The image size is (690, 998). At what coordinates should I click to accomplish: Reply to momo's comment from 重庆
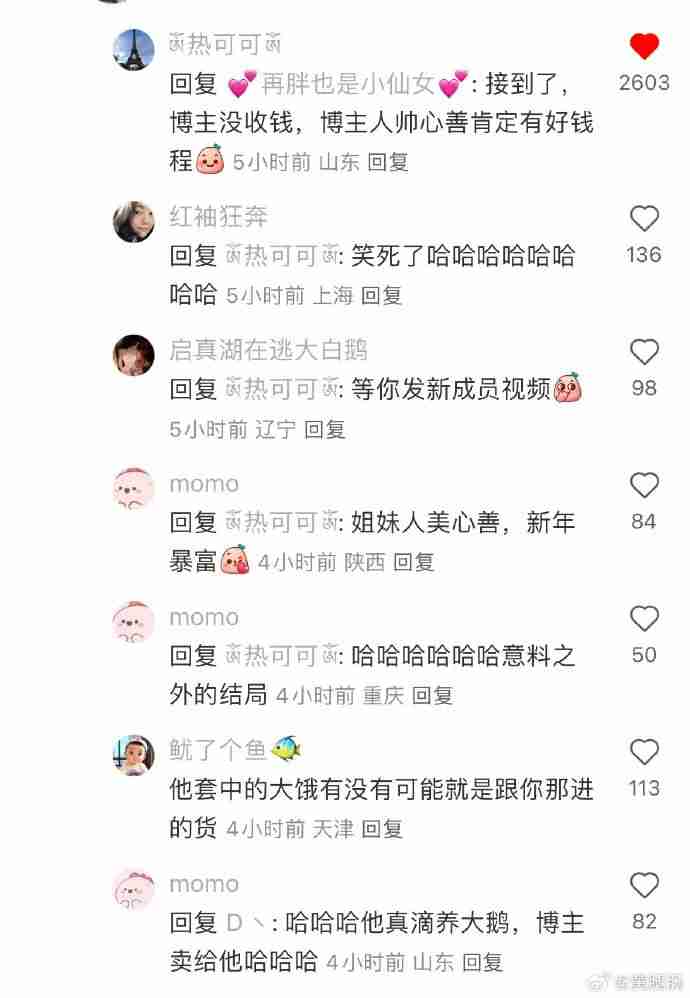point(432,695)
